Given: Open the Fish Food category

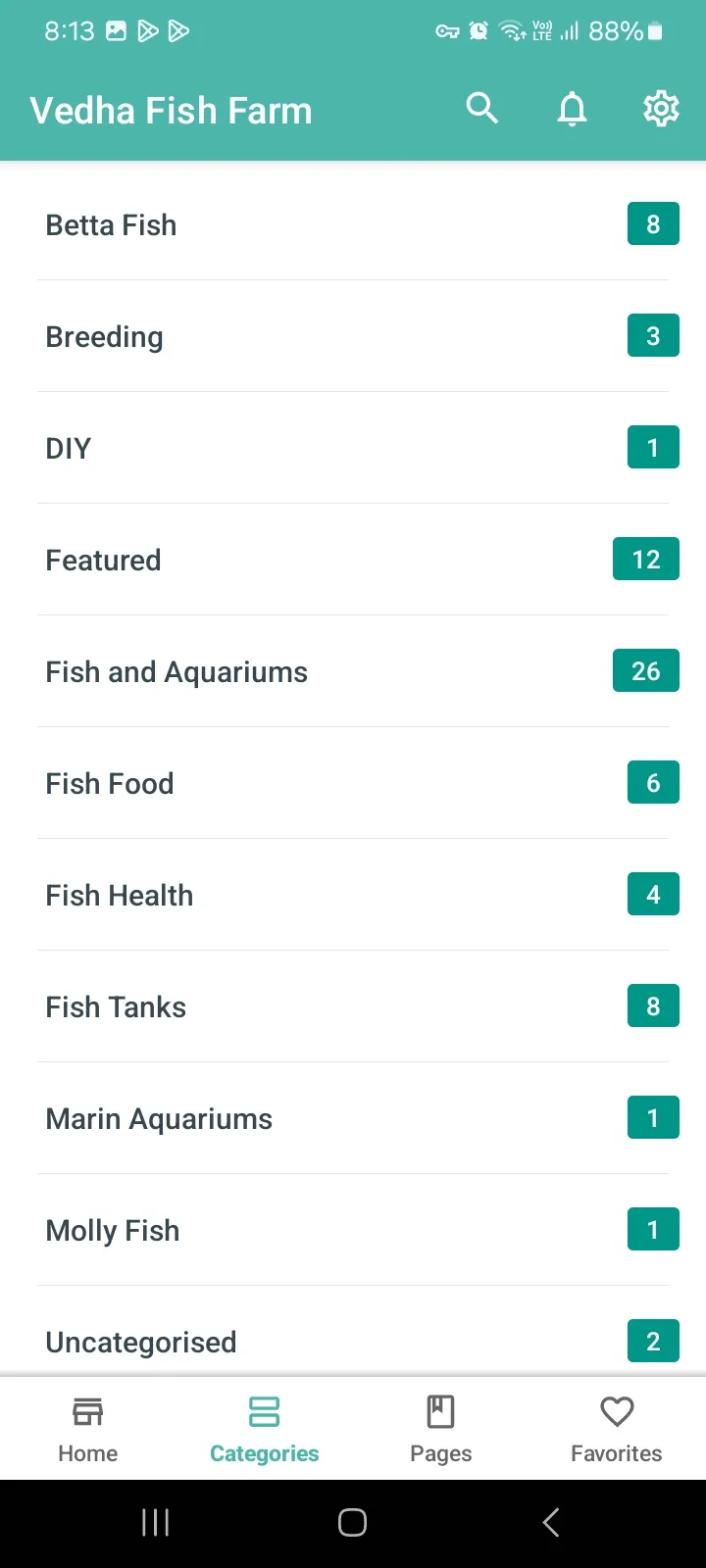Looking at the screenshot, I should click(353, 783).
